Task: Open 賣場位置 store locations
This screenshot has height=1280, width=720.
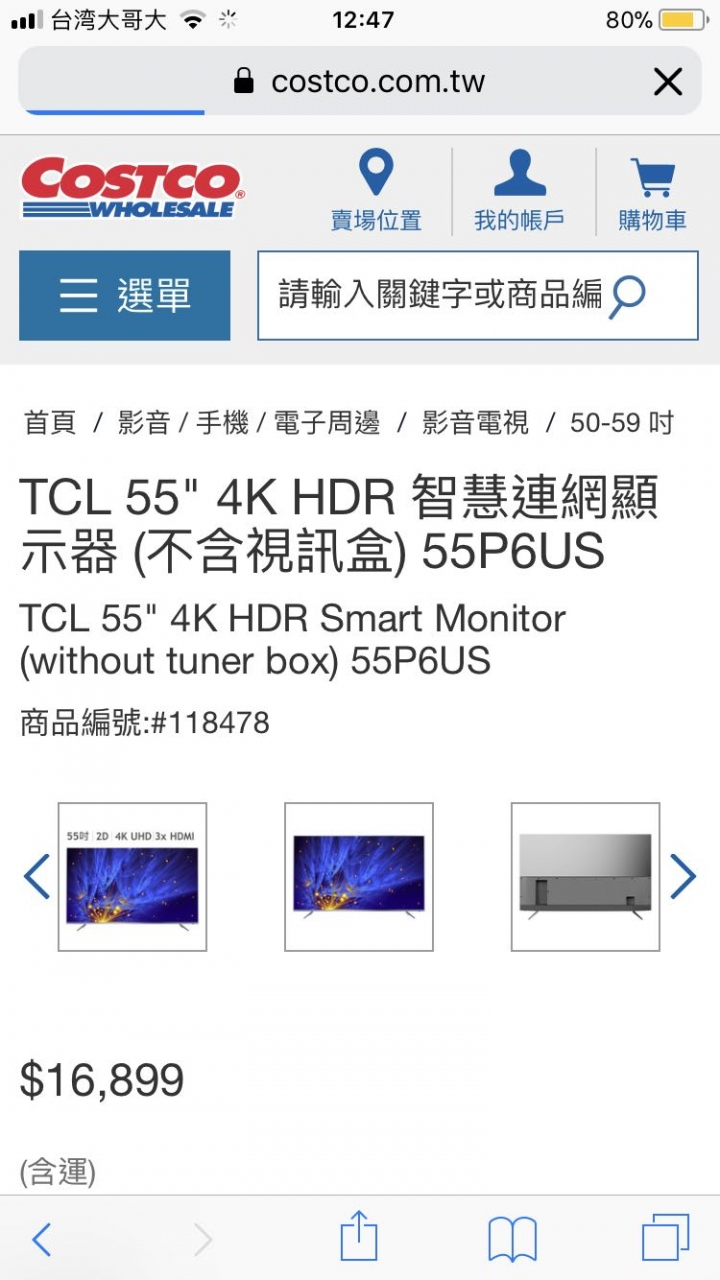Action: pyautogui.click(x=376, y=192)
